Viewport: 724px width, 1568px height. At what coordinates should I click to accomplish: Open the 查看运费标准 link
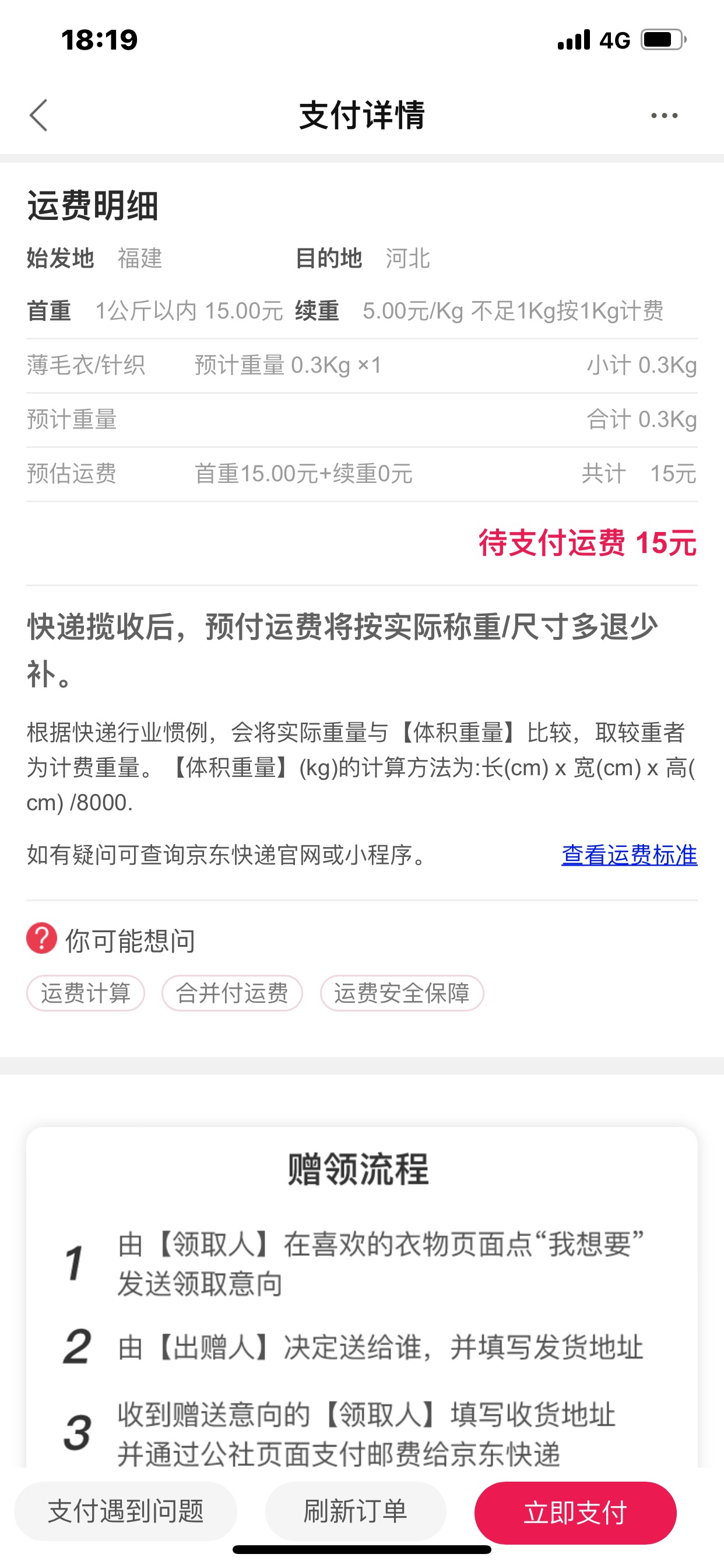coord(629,855)
